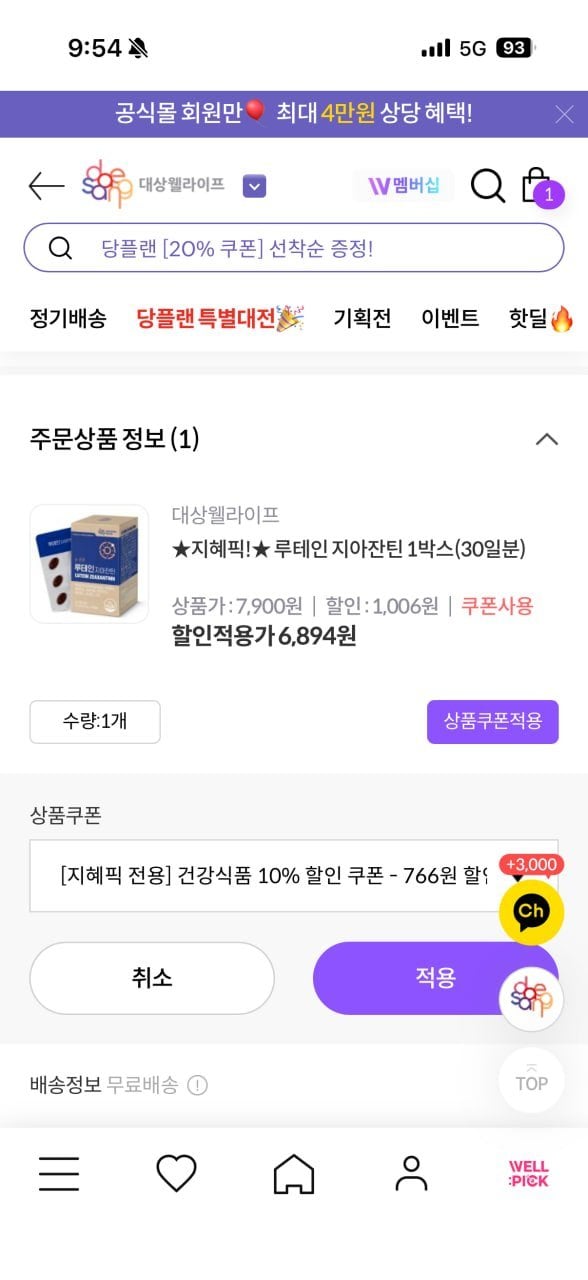Switch to the 정기배송 tab

68,319
